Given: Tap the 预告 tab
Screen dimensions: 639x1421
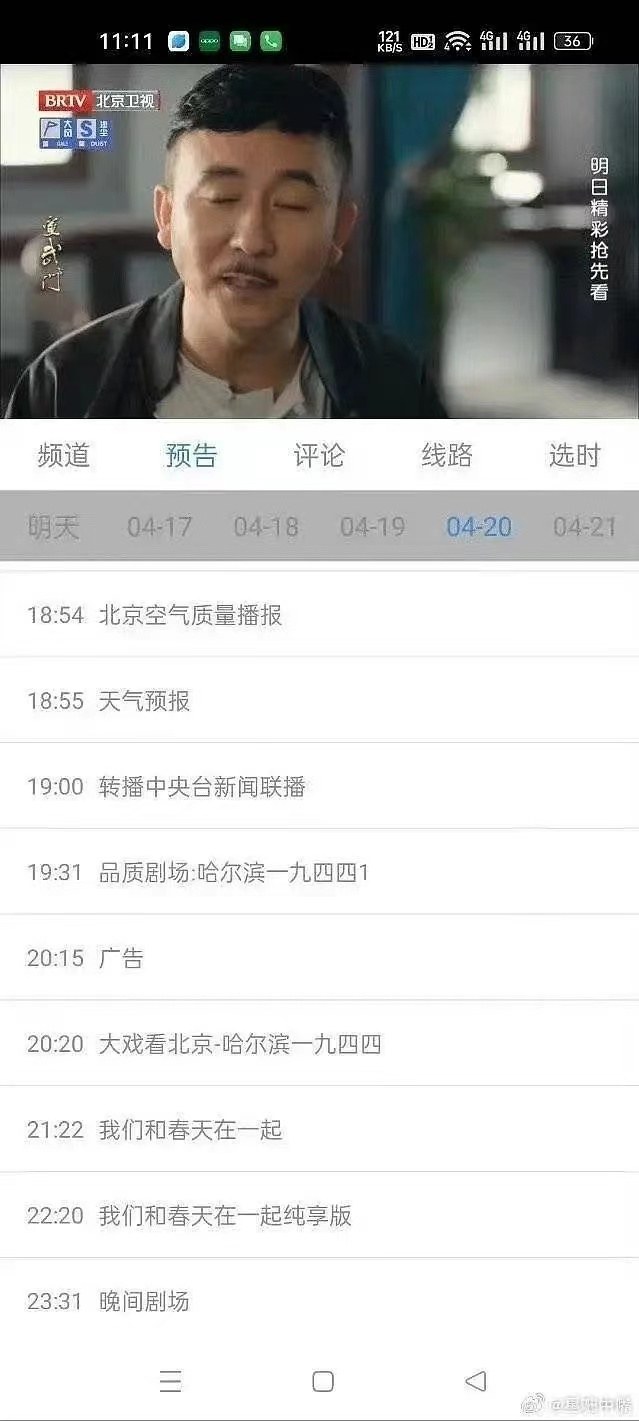Looking at the screenshot, I should point(191,455).
